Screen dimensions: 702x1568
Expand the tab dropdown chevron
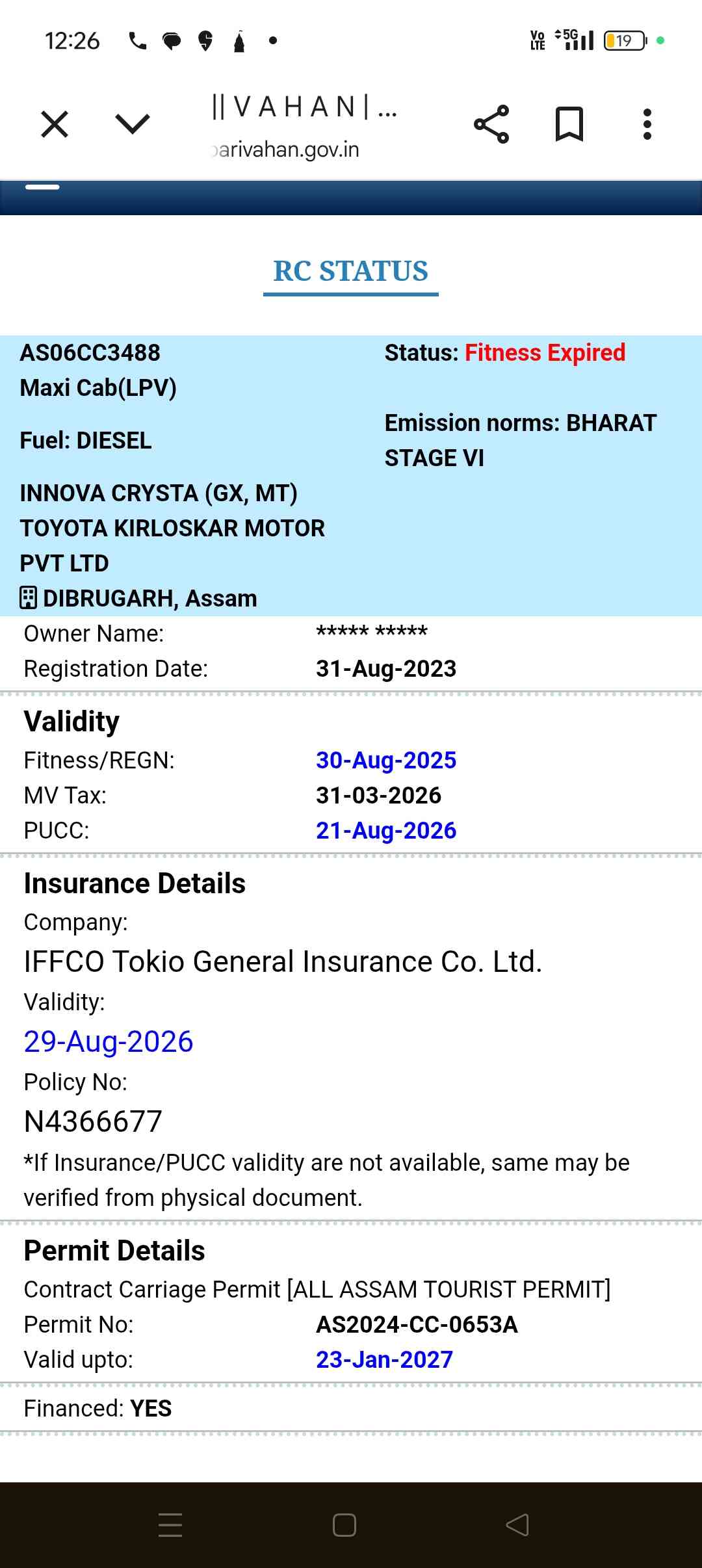[x=133, y=124]
